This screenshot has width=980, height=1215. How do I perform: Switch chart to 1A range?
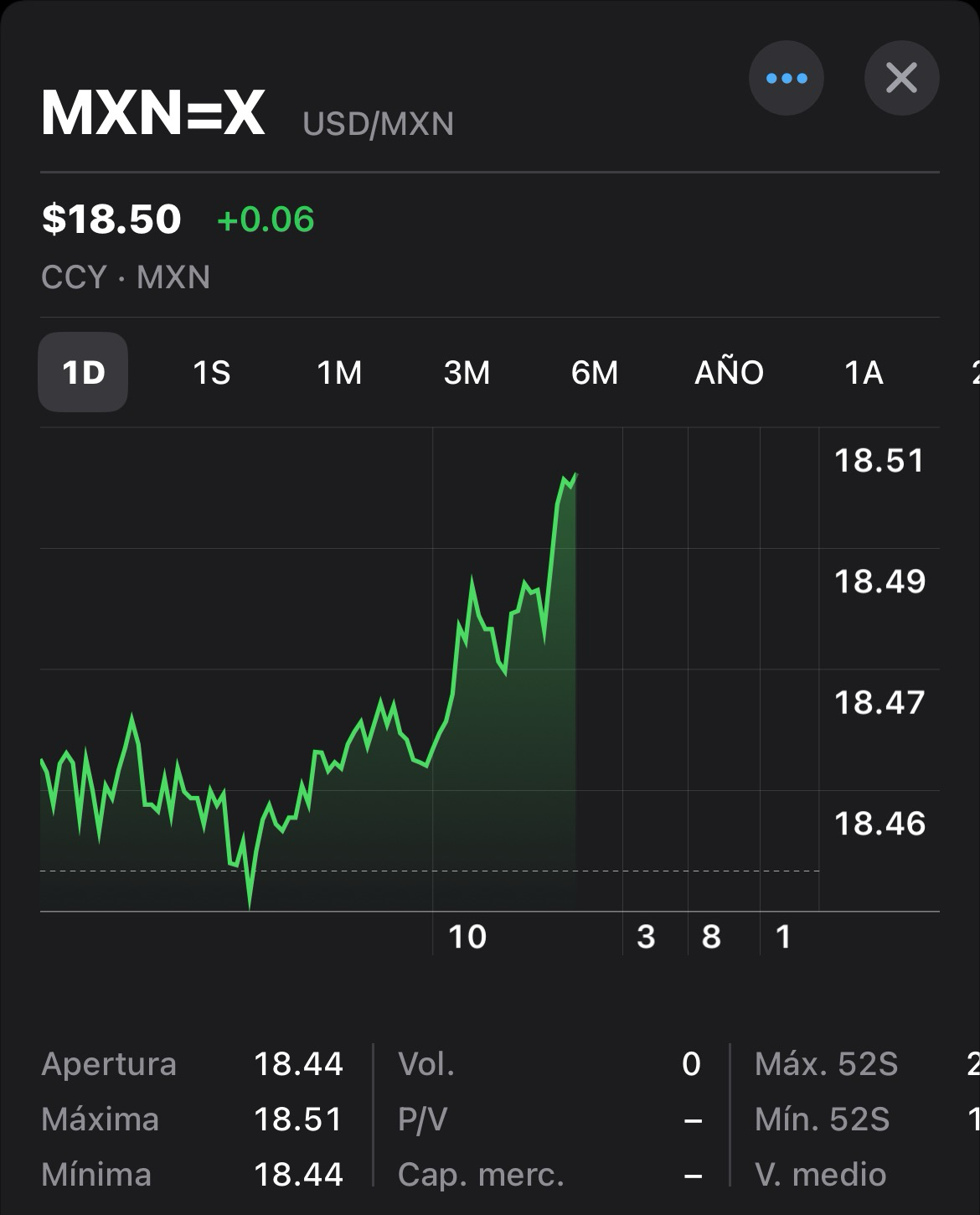864,372
